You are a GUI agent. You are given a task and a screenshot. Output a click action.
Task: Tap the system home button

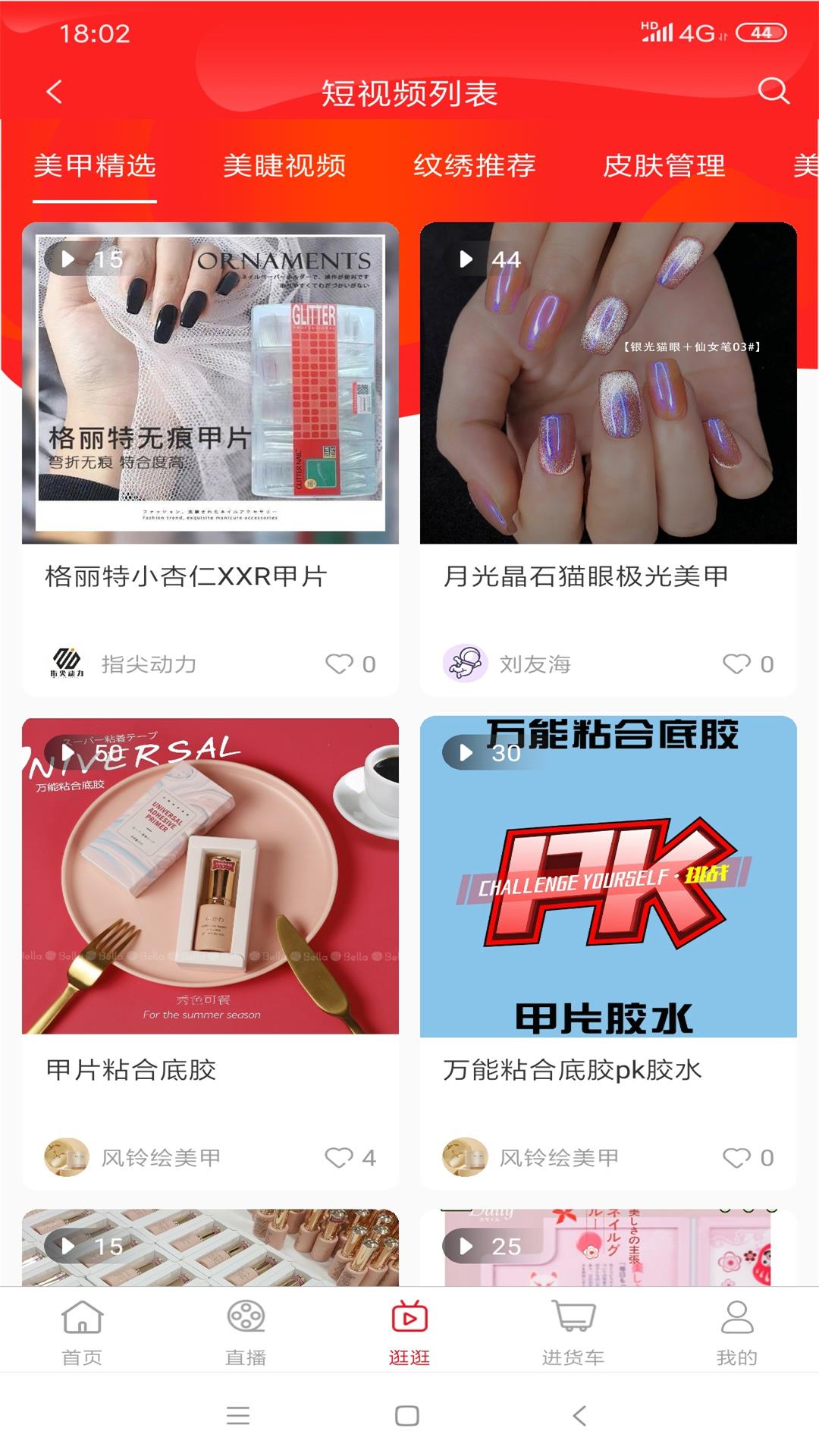[x=407, y=1416]
